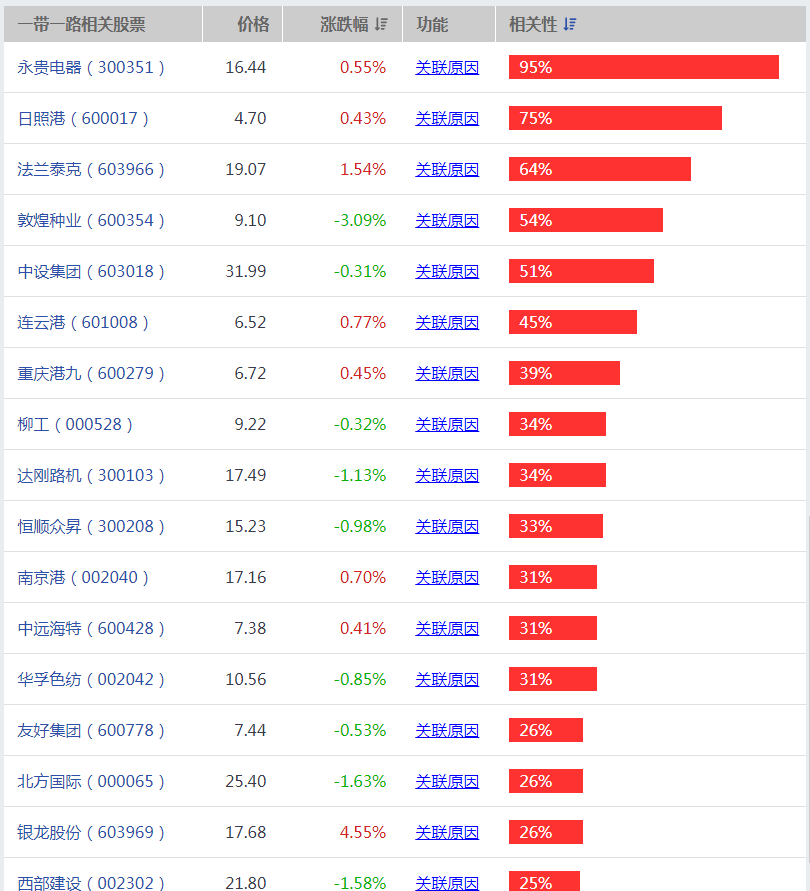The height and width of the screenshot is (891, 810).
Task: Open 连云港 (601008) stock page
Action: click(83, 323)
